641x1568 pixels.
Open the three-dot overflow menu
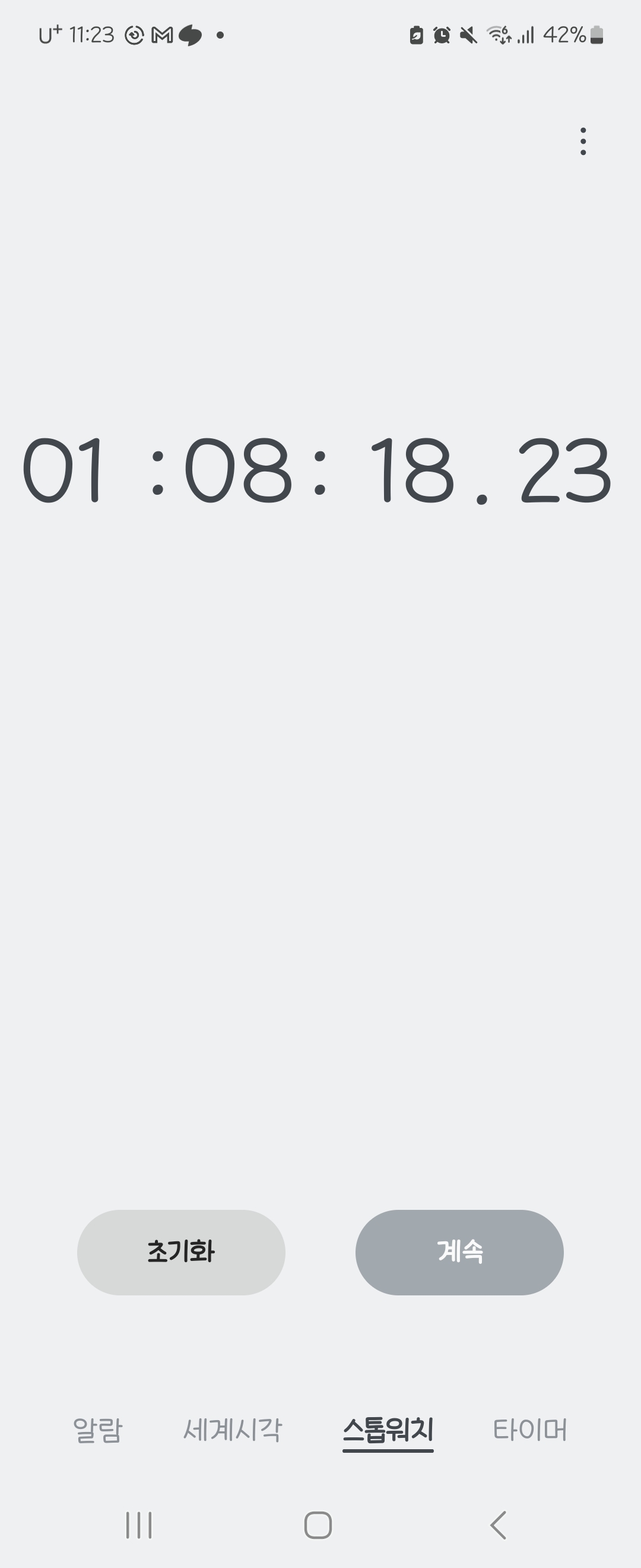(x=583, y=141)
